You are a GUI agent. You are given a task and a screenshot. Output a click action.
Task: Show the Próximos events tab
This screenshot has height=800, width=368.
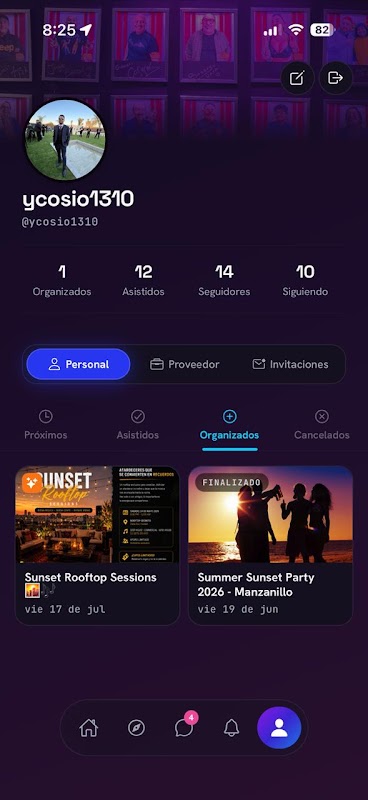(x=46, y=425)
